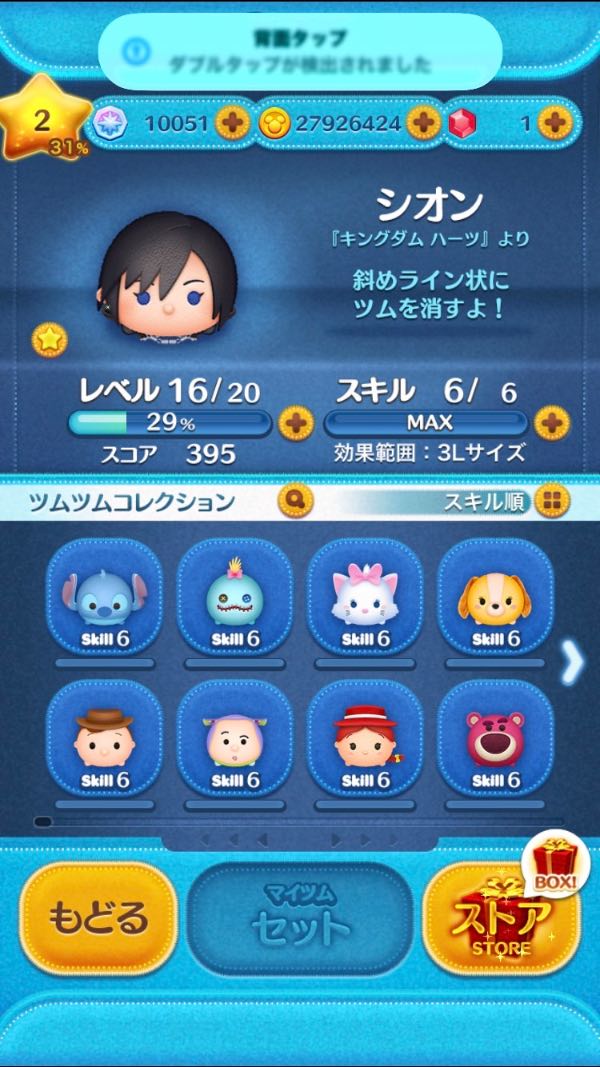The width and height of the screenshot is (600, 1067).
Task: Tap the plus button beside the level bar
Action: tap(295, 423)
